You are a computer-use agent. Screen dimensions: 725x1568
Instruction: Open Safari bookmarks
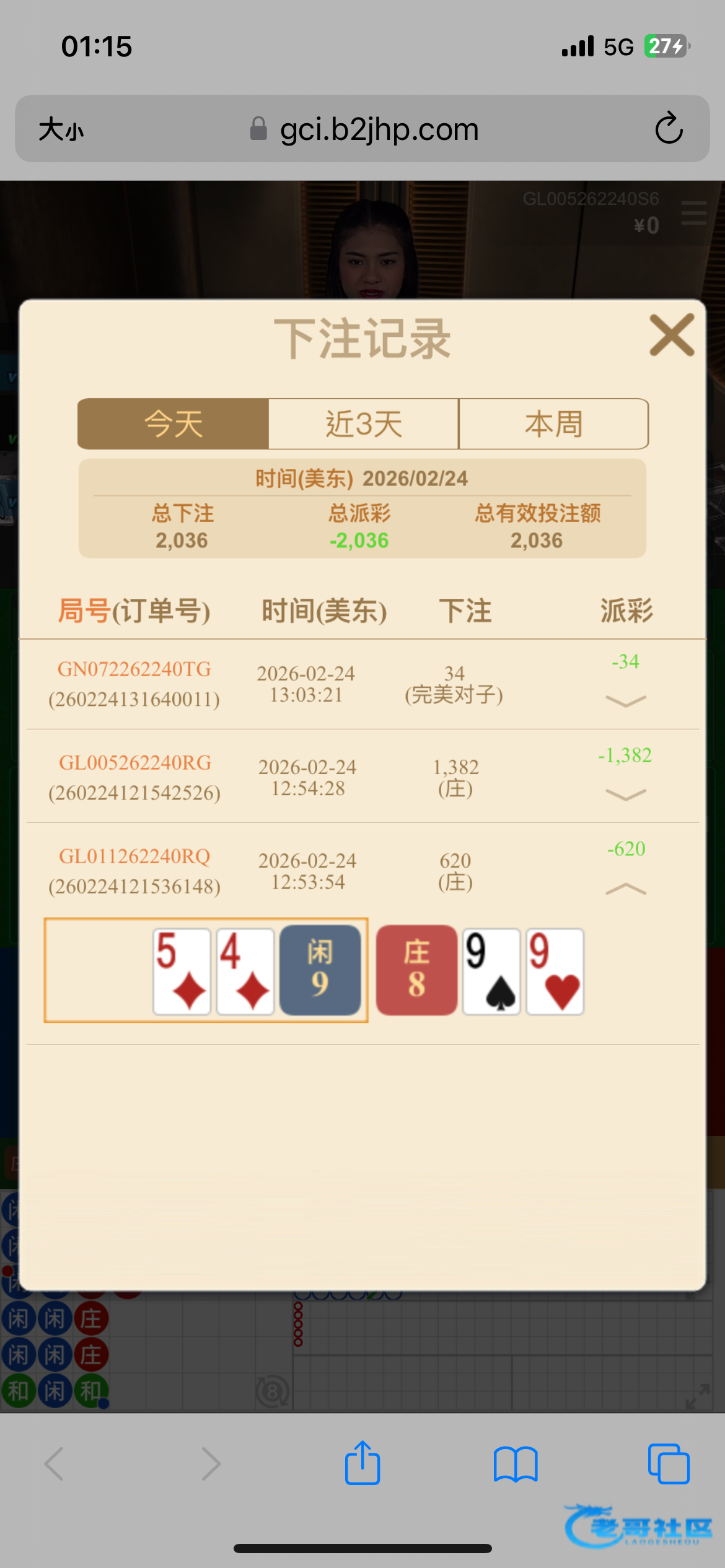[516, 1464]
